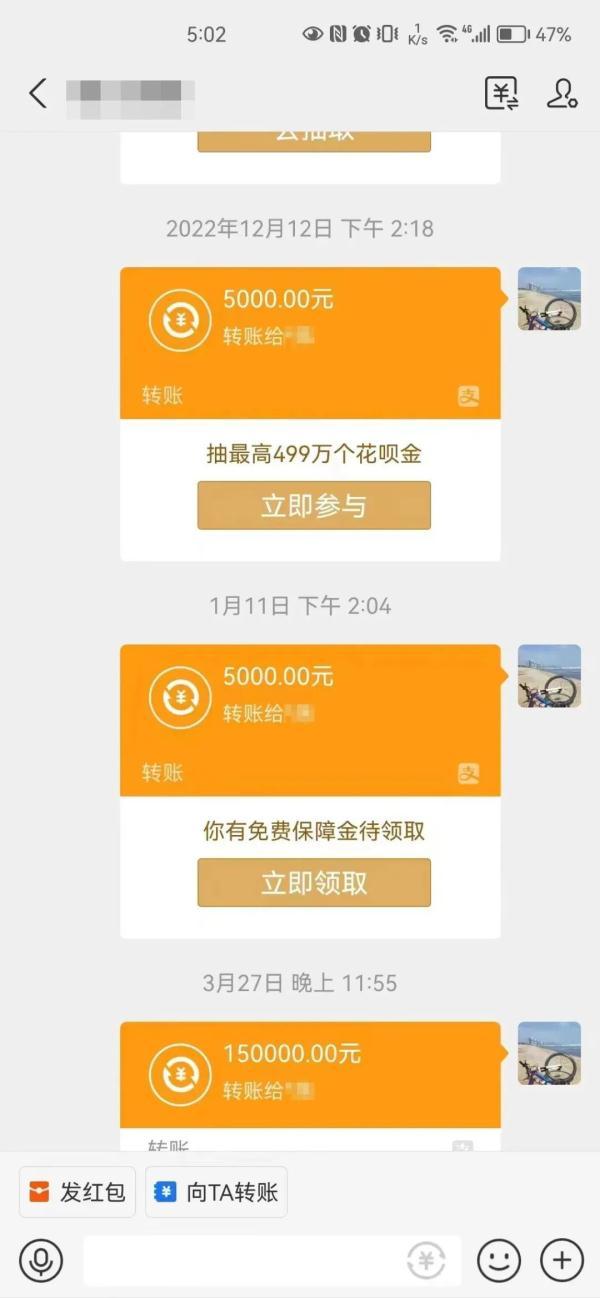Viewport: 600px width, 1298px height.
Task: Tap the yen icon inside message field
Action: click(427, 1261)
